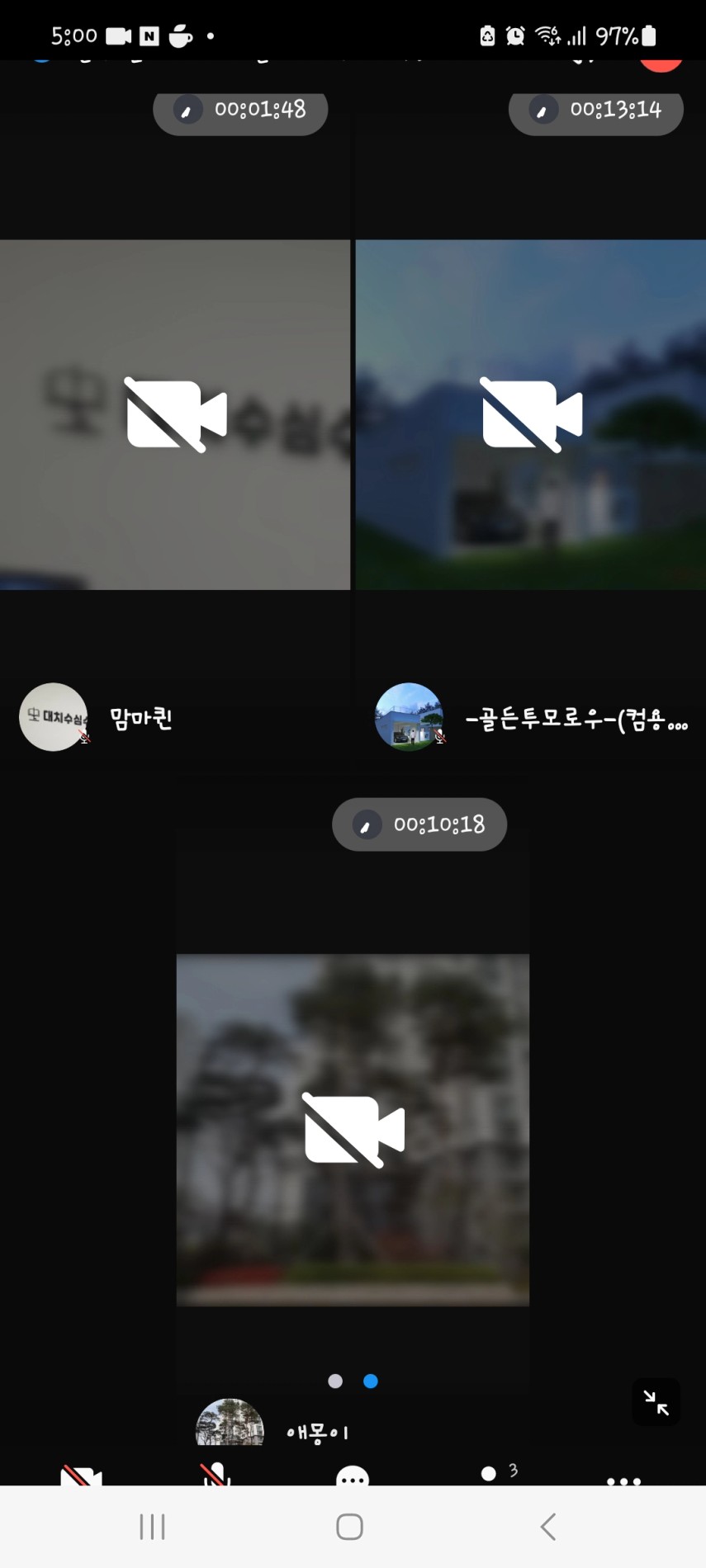Screen dimensions: 706x1568
Task: Toggle the camera from the bottom bar
Action: tap(81, 1475)
